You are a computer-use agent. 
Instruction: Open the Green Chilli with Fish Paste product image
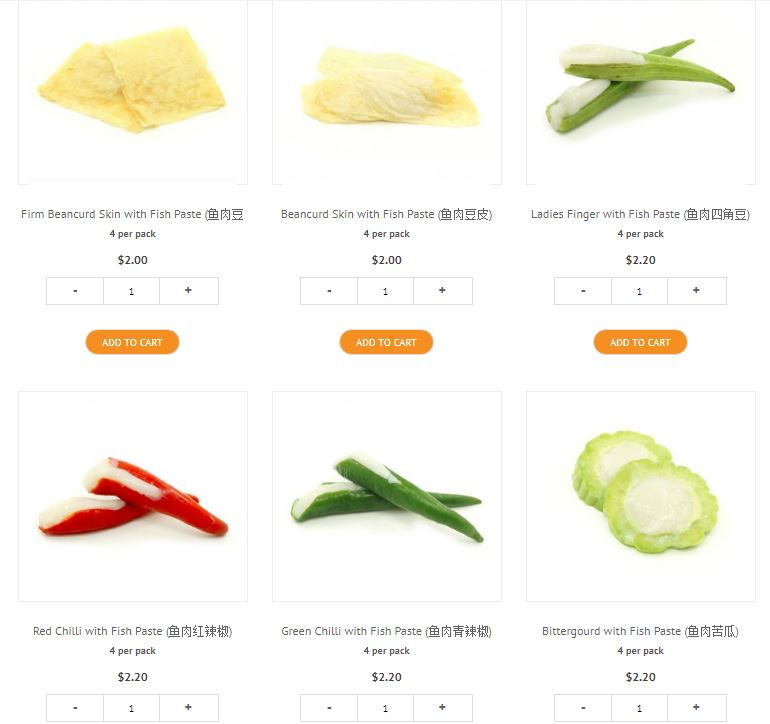[387, 496]
